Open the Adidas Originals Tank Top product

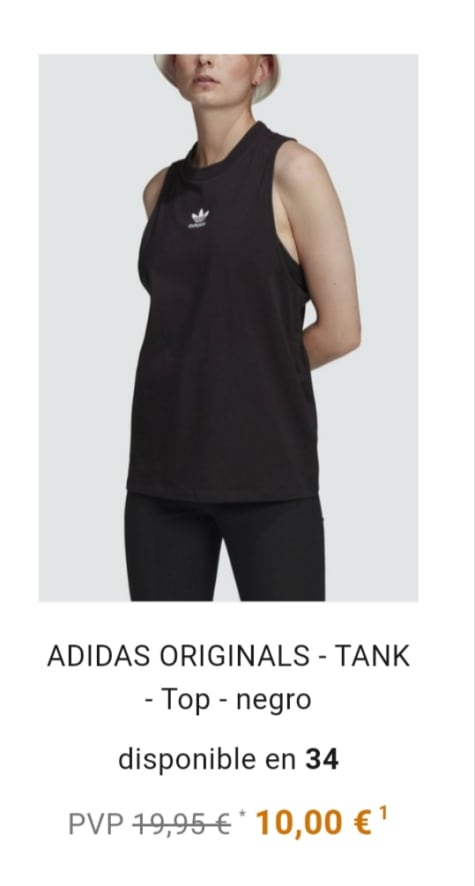pyautogui.click(x=228, y=677)
